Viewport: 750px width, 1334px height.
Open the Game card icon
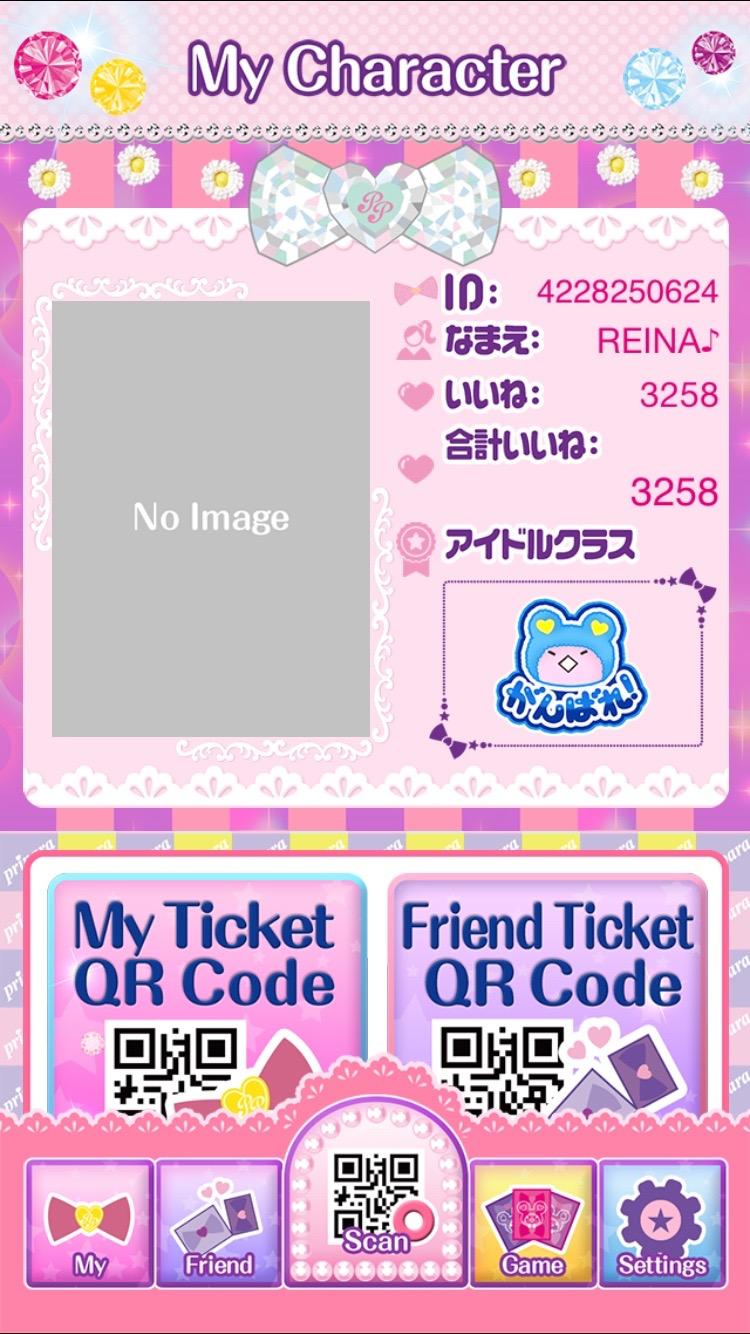tap(533, 1216)
